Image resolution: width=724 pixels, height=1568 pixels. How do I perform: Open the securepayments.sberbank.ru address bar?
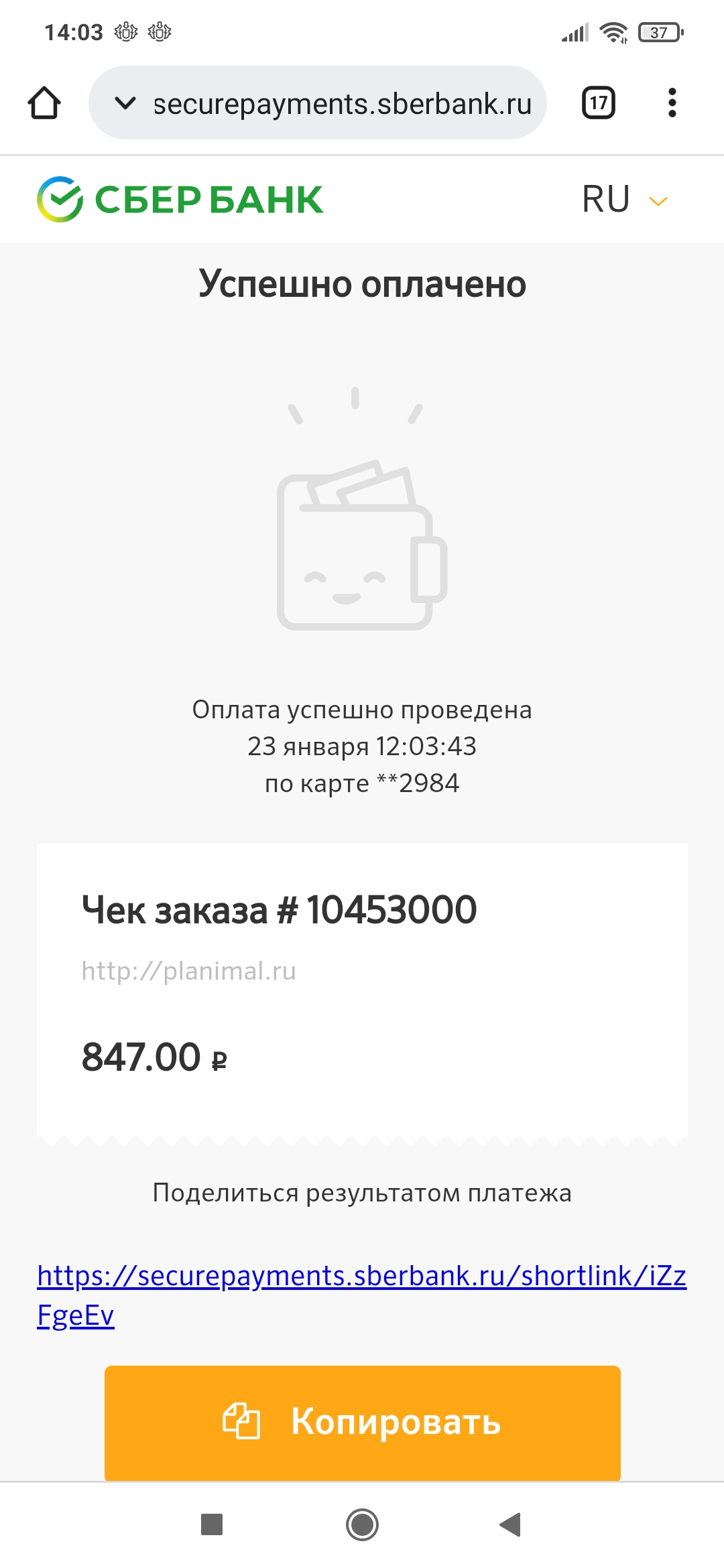coord(318,103)
